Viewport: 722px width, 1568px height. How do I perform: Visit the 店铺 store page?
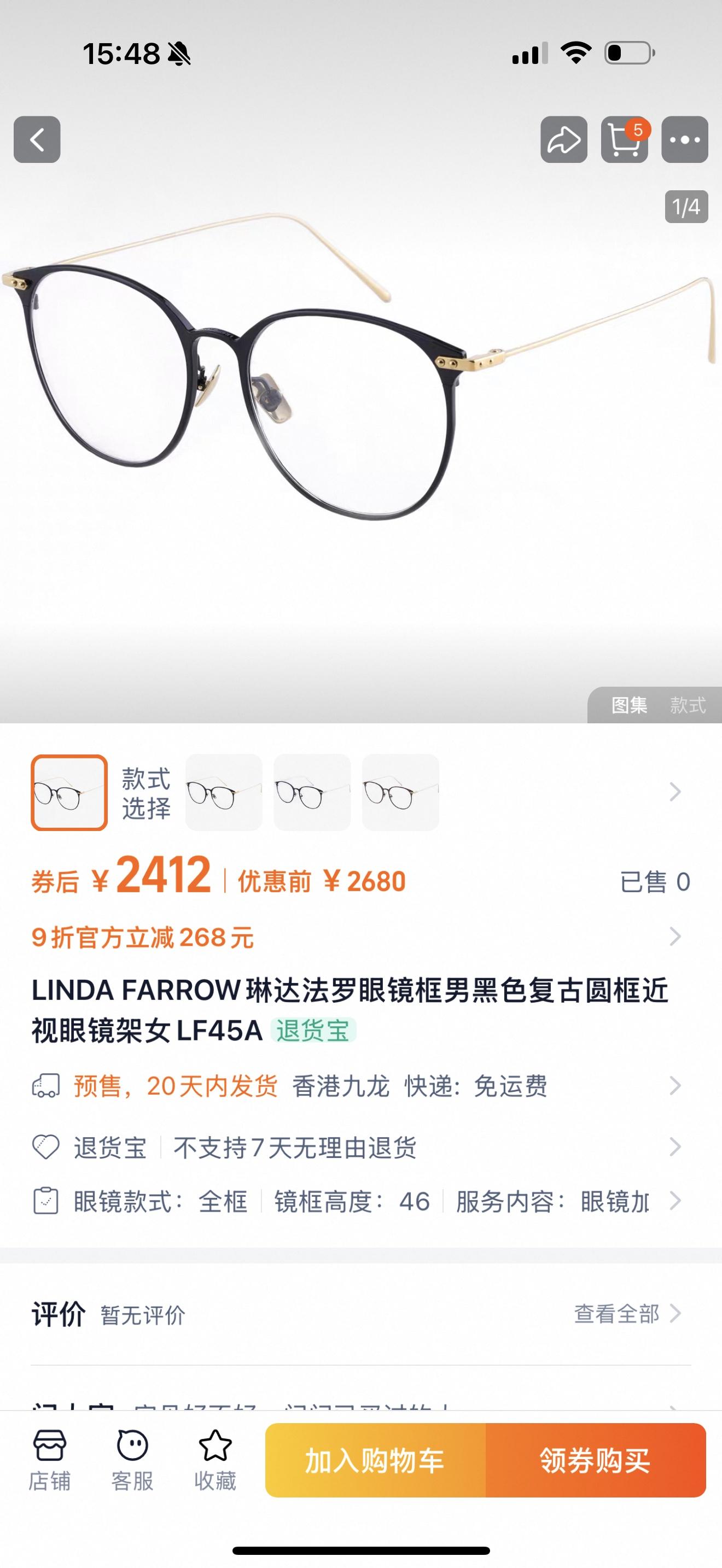click(x=49, y=1460)
